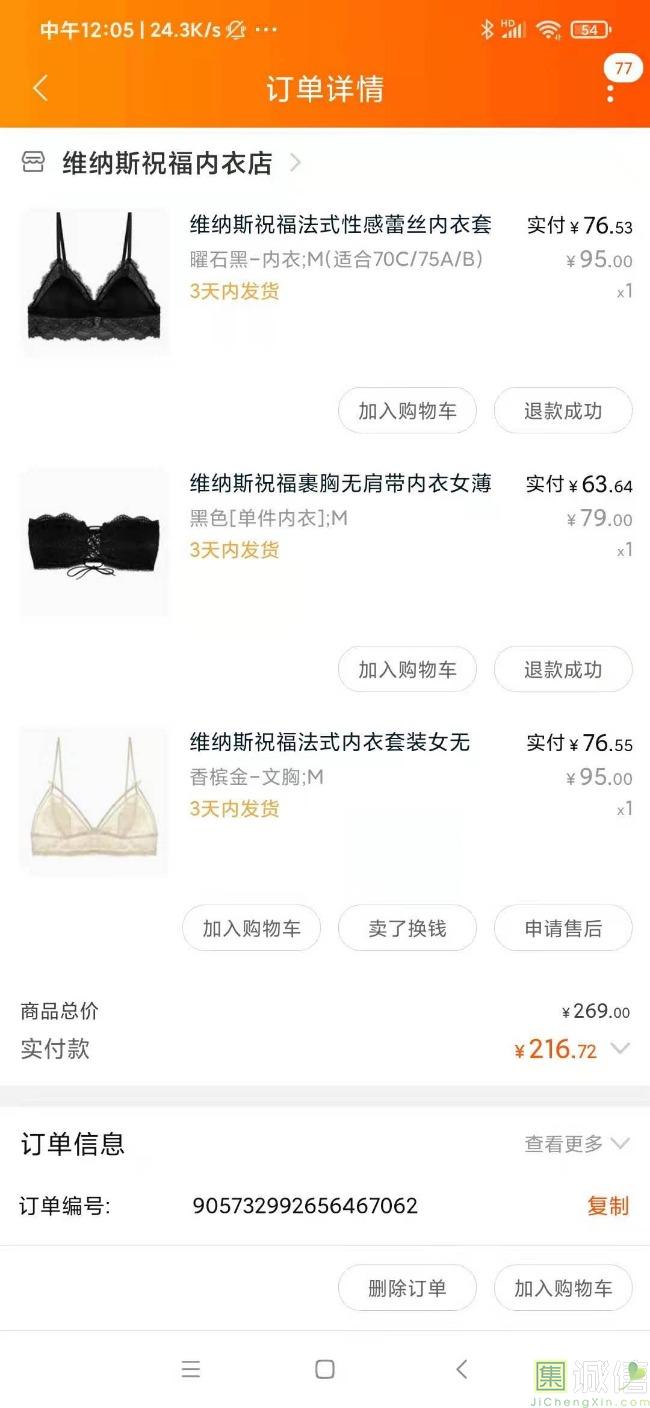This screenshot has height=1408, width=650.
Task: Expand 查看更多 order information
Action: pos(577,1143)
